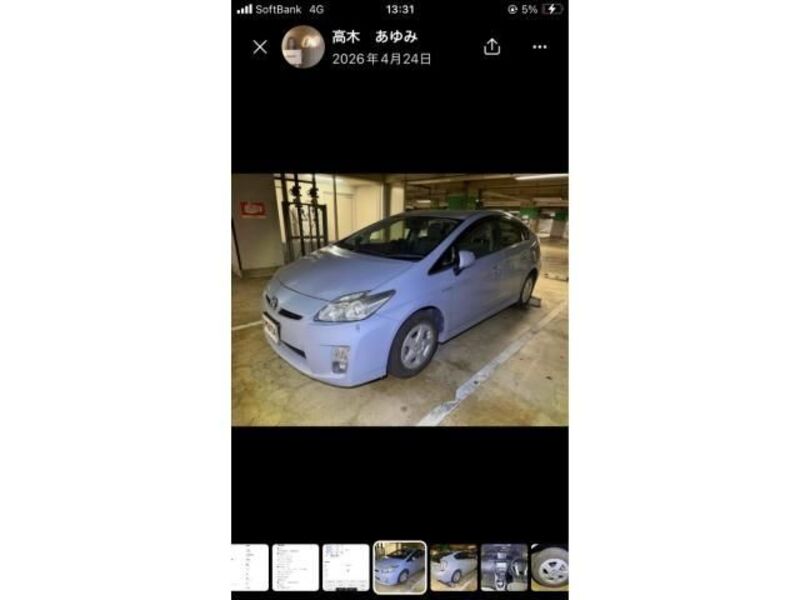Close the photo viewer
The image size is (800, 600).
[260, 47]
